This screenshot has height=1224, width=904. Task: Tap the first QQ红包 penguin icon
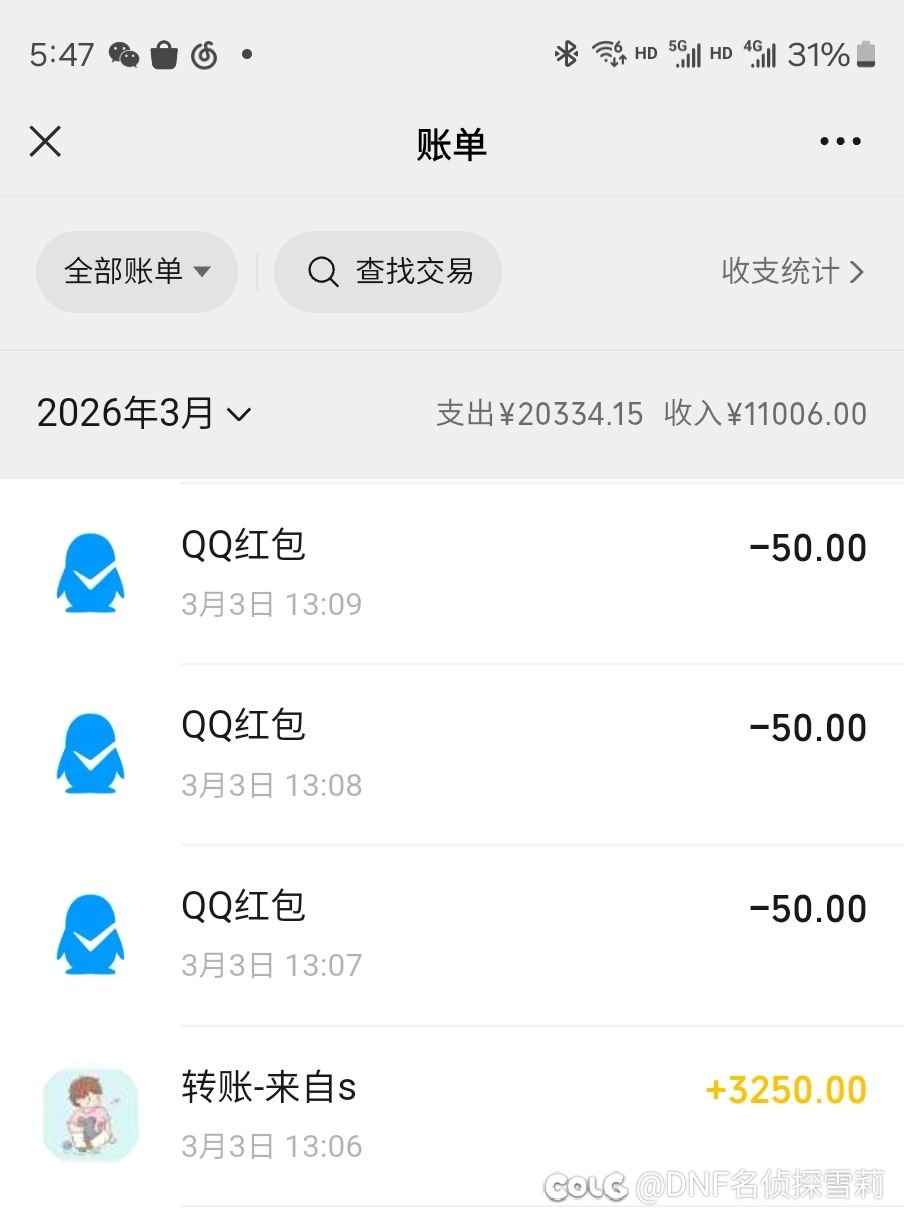(90, 572)
